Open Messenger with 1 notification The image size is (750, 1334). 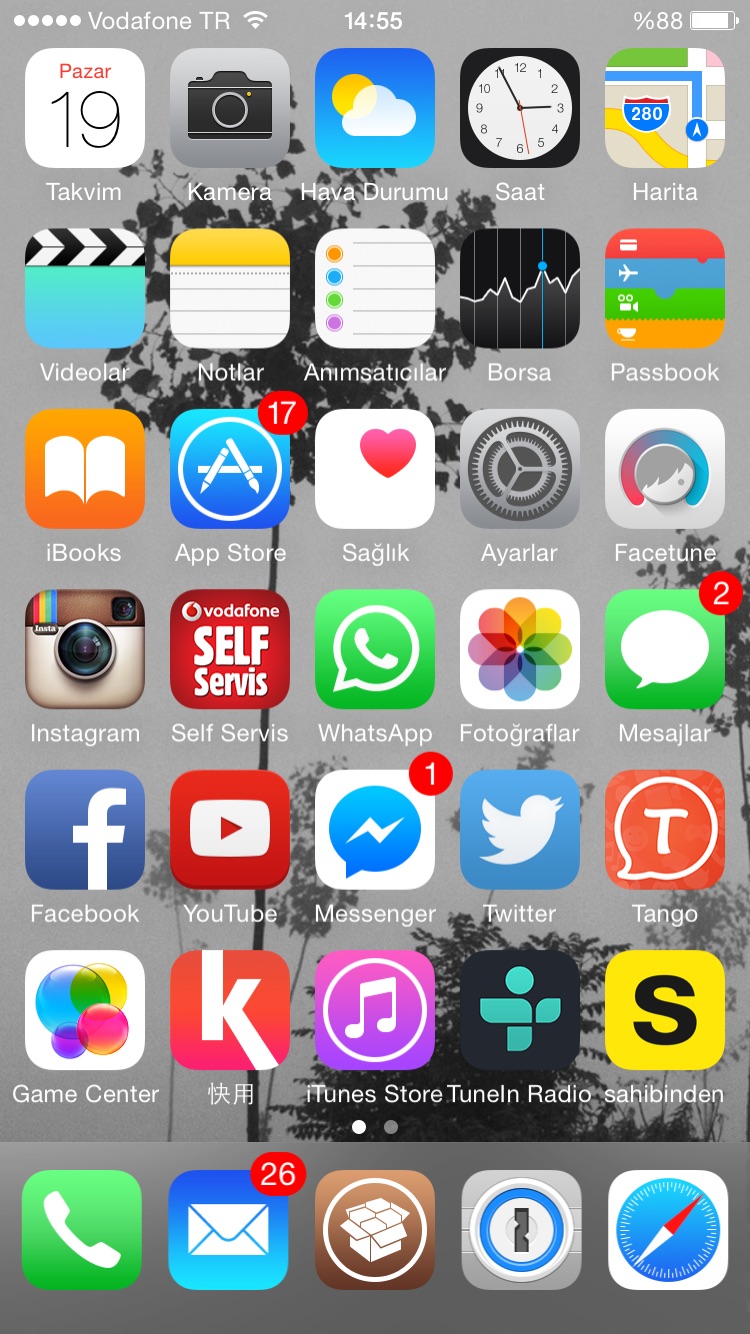point(375,829)
